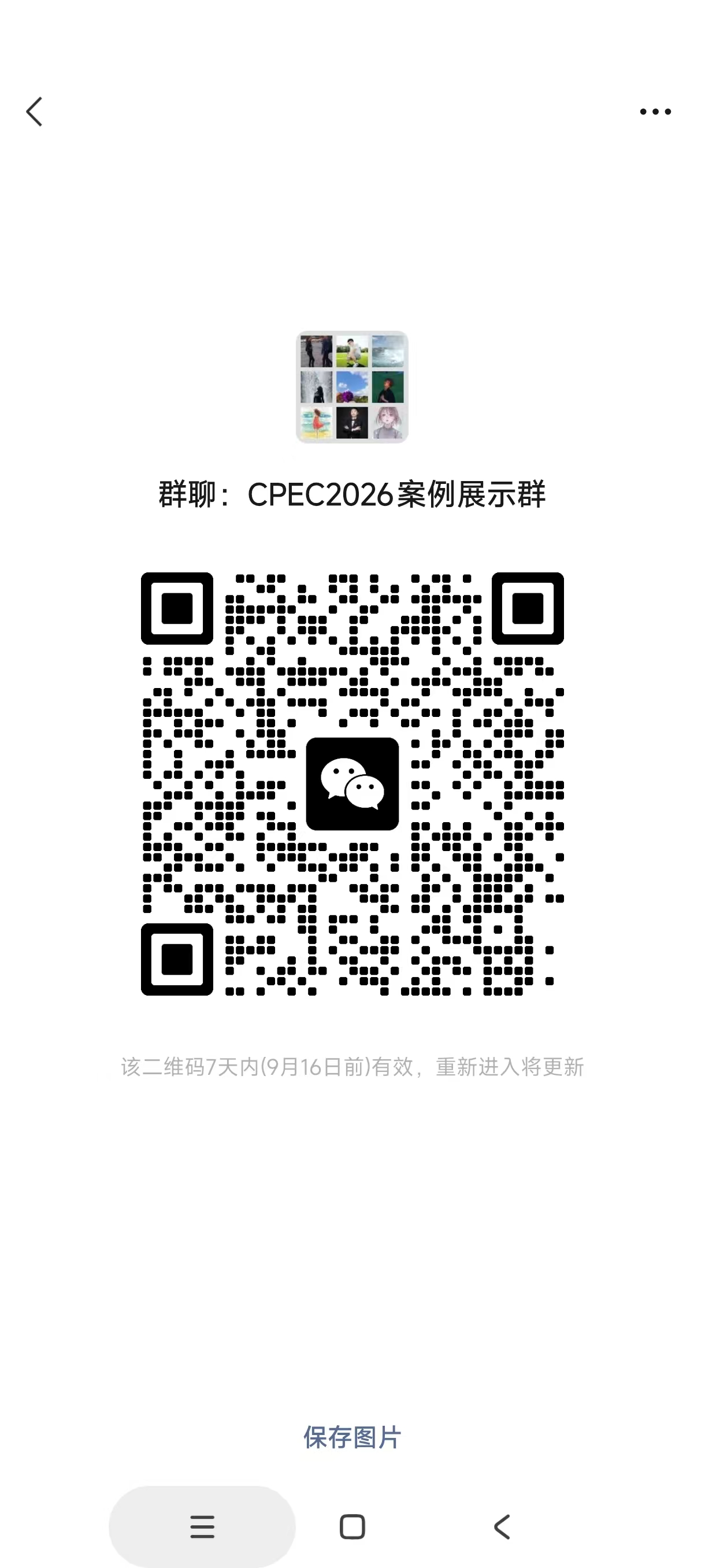Go back using the top-left arrow

(35, 112)
